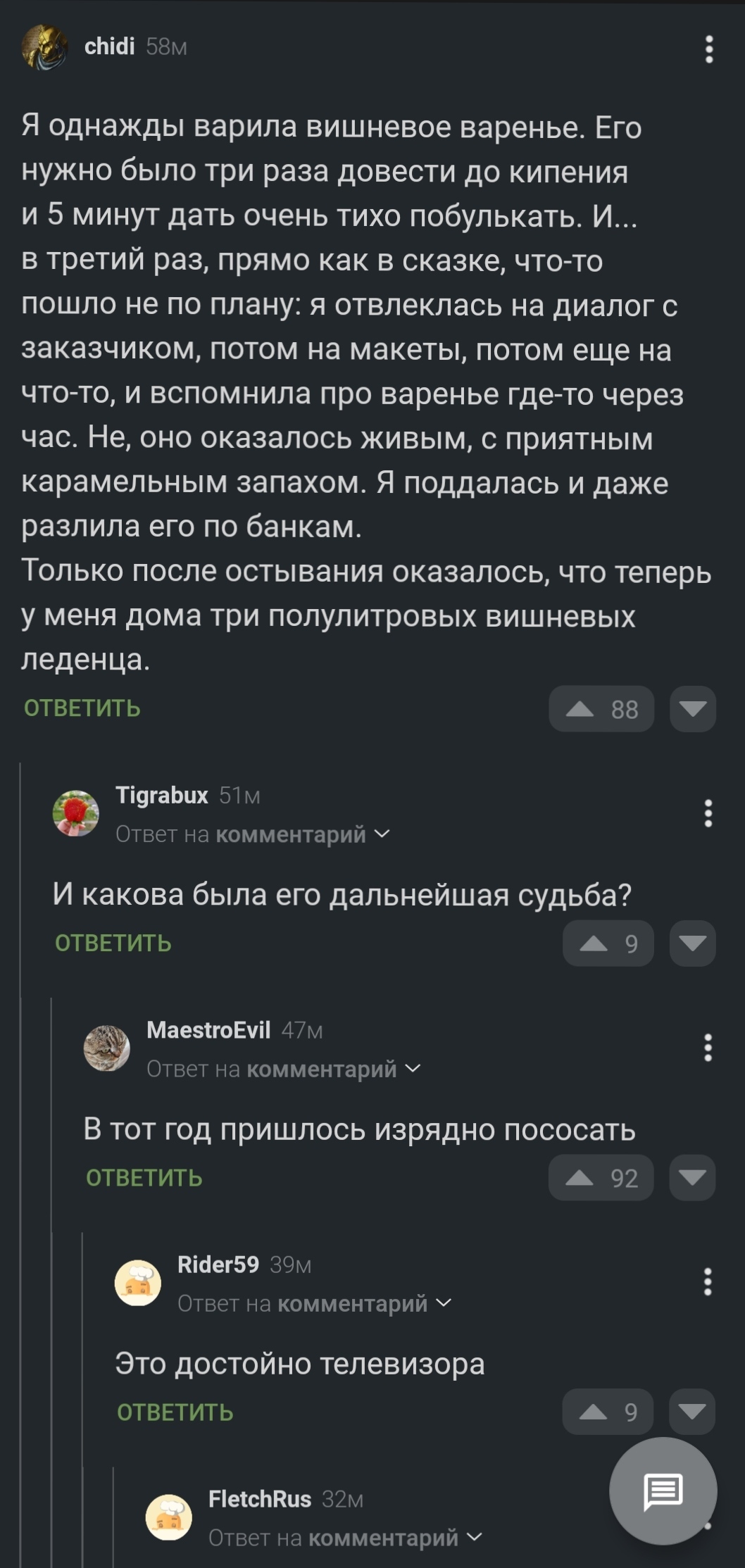Viewport: 745px width, 1568px height.
Task: Reply to Rider59's comment
Action: [x=175, y=1412]
